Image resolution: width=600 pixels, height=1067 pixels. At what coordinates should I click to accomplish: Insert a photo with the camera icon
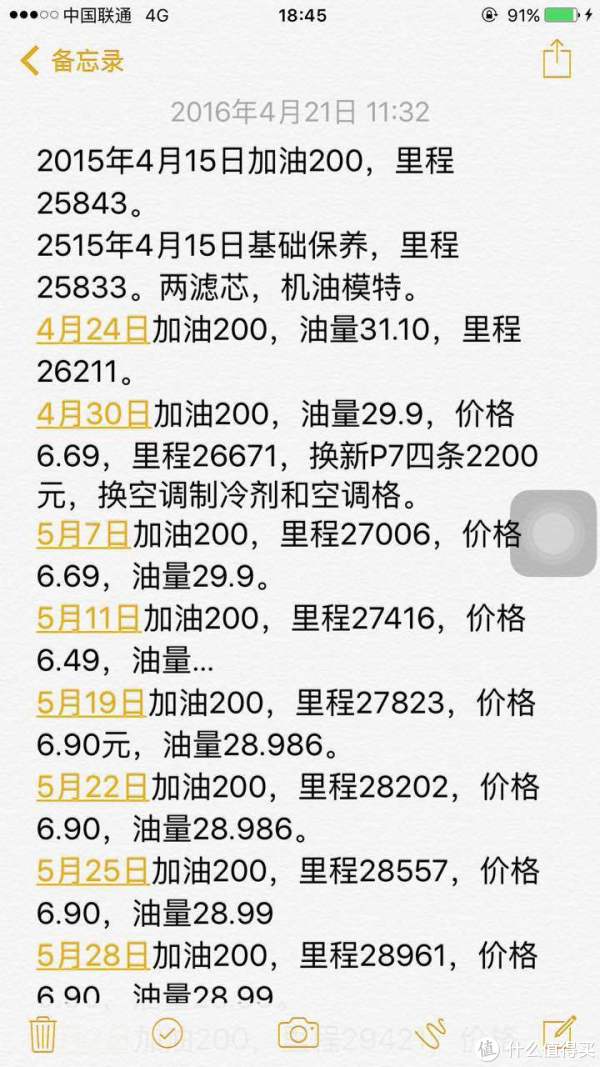pos(298,1034)
